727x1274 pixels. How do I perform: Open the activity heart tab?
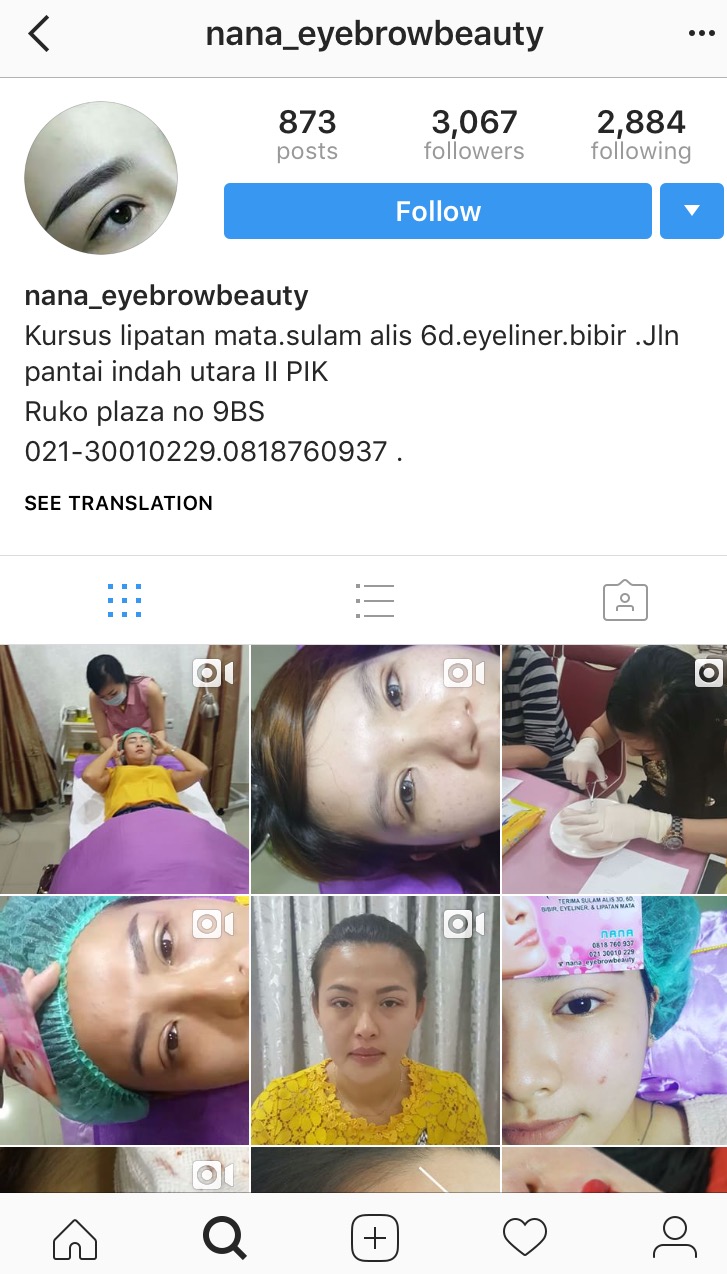(x=524, y=1238)
